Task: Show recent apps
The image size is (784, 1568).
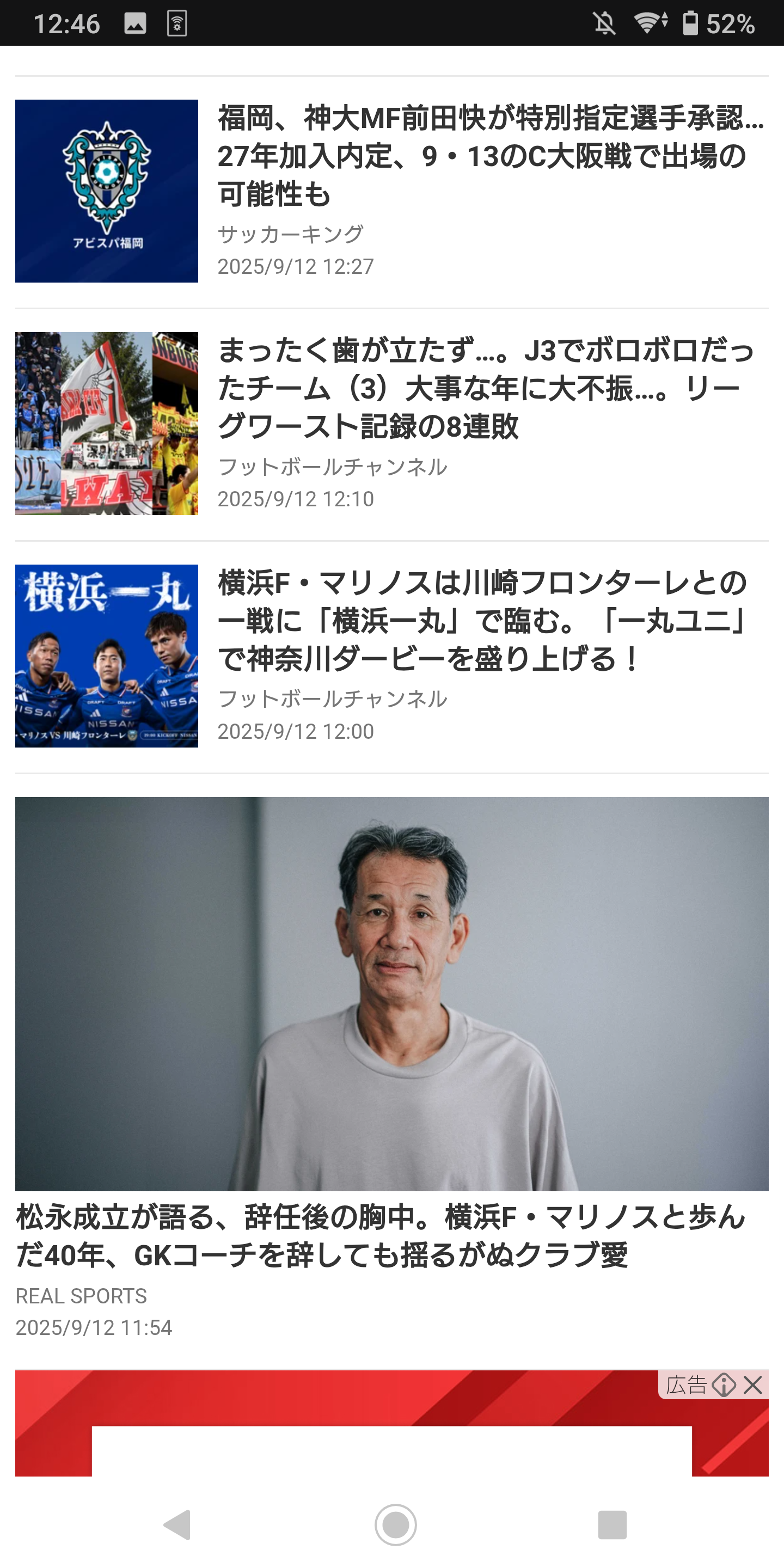Action: 612,1525
